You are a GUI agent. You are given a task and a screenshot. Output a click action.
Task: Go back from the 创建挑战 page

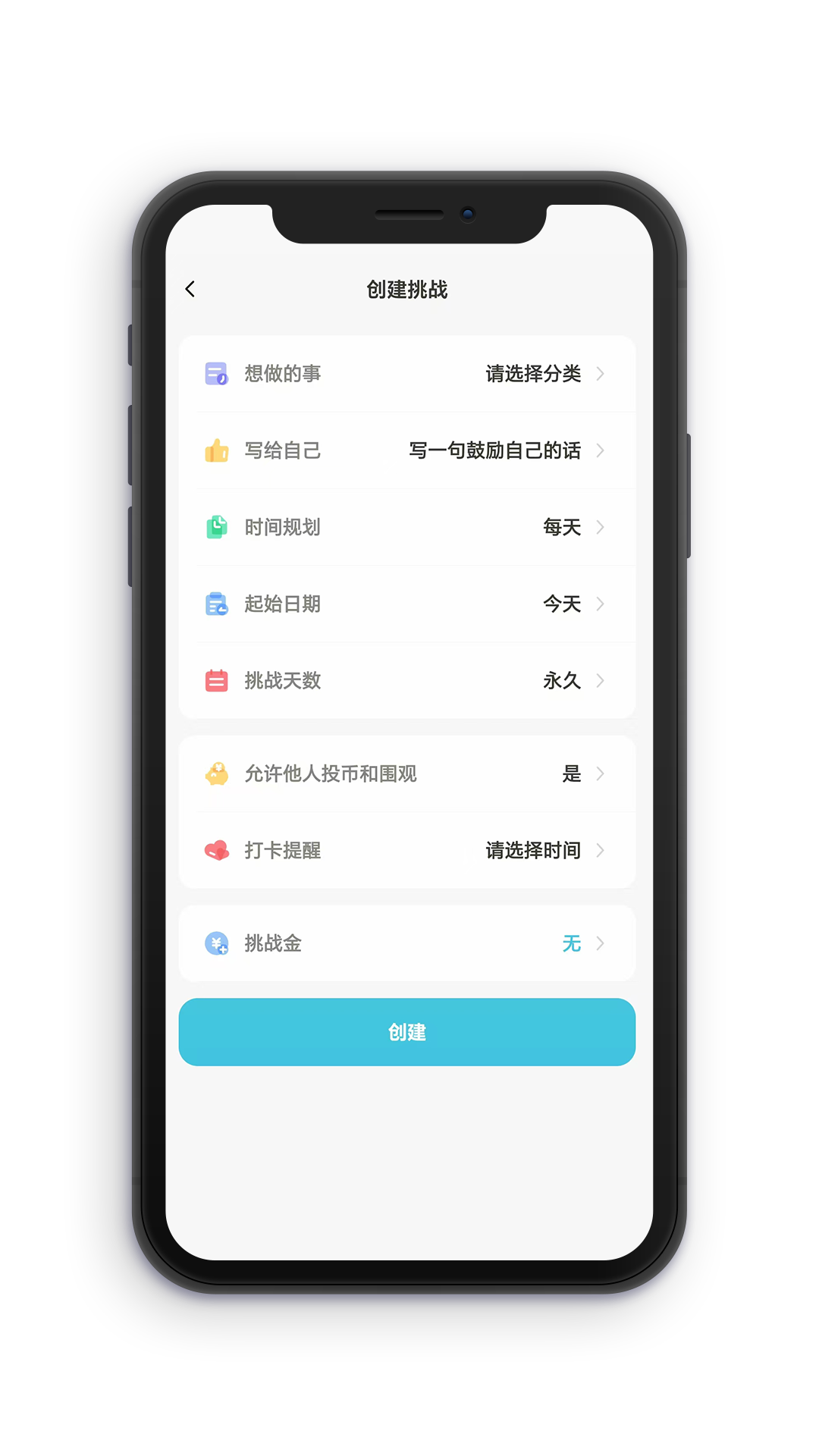[x=190, y=289]
